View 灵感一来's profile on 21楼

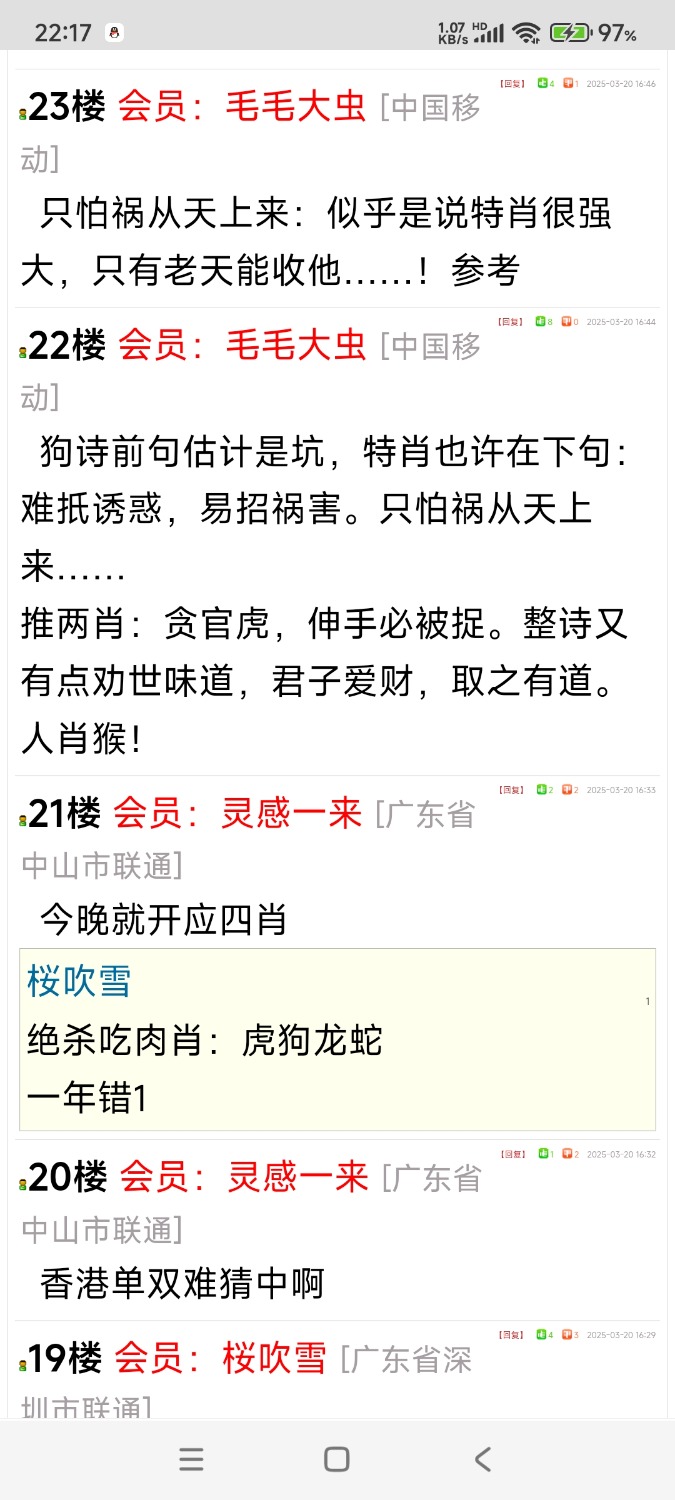point(291,814)
